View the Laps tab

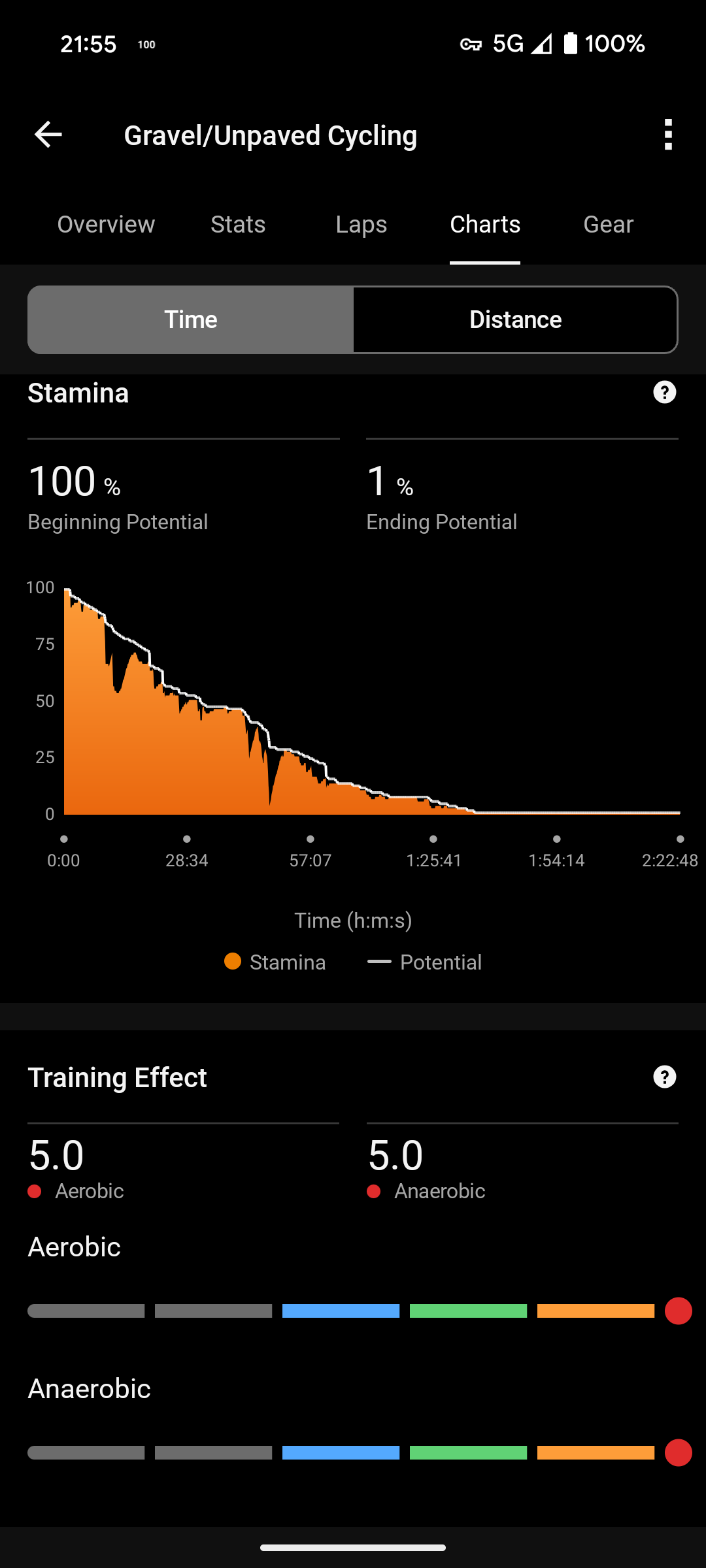click(x=361, y=224)
